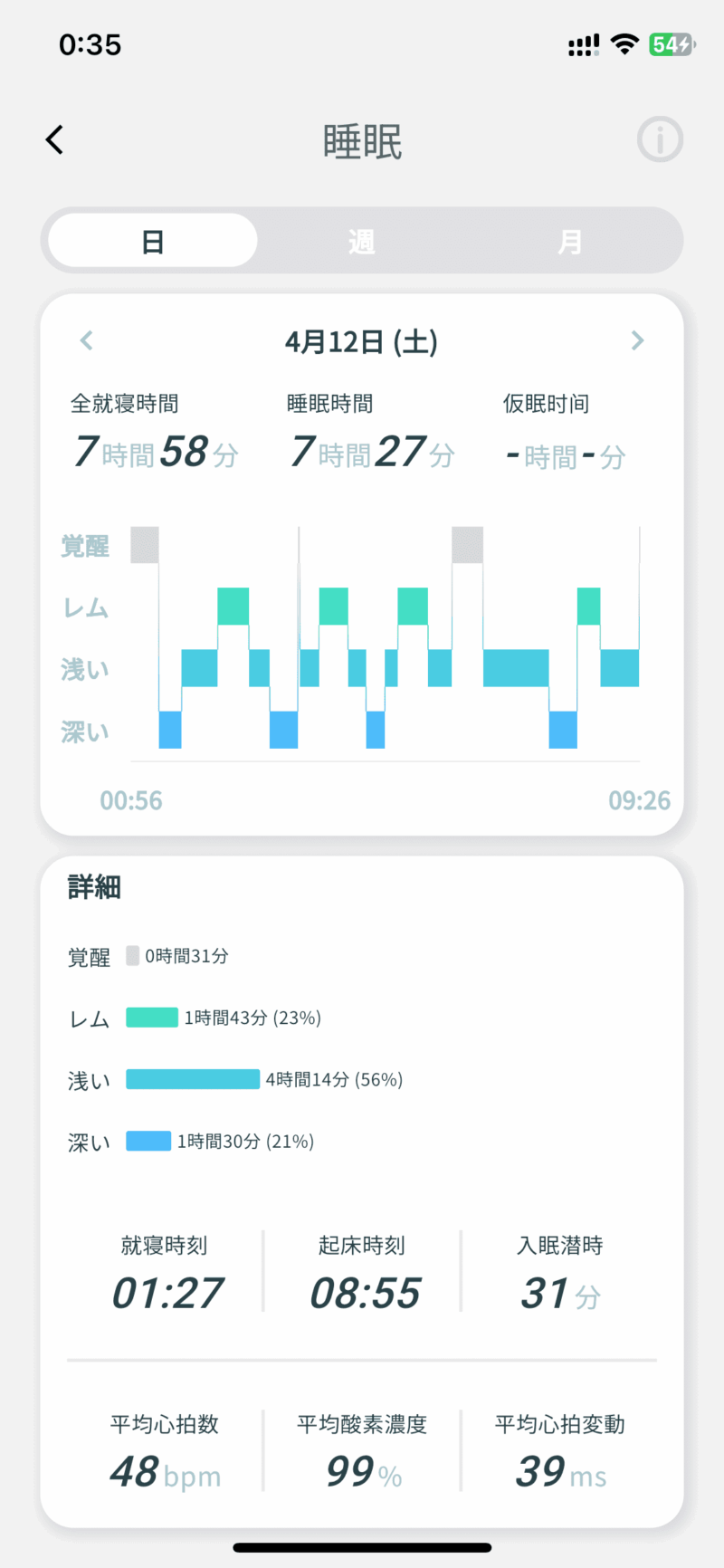Switch to the 週 weekly tab
Viewport: 724px width, 1568px height.
pos(361,242)
